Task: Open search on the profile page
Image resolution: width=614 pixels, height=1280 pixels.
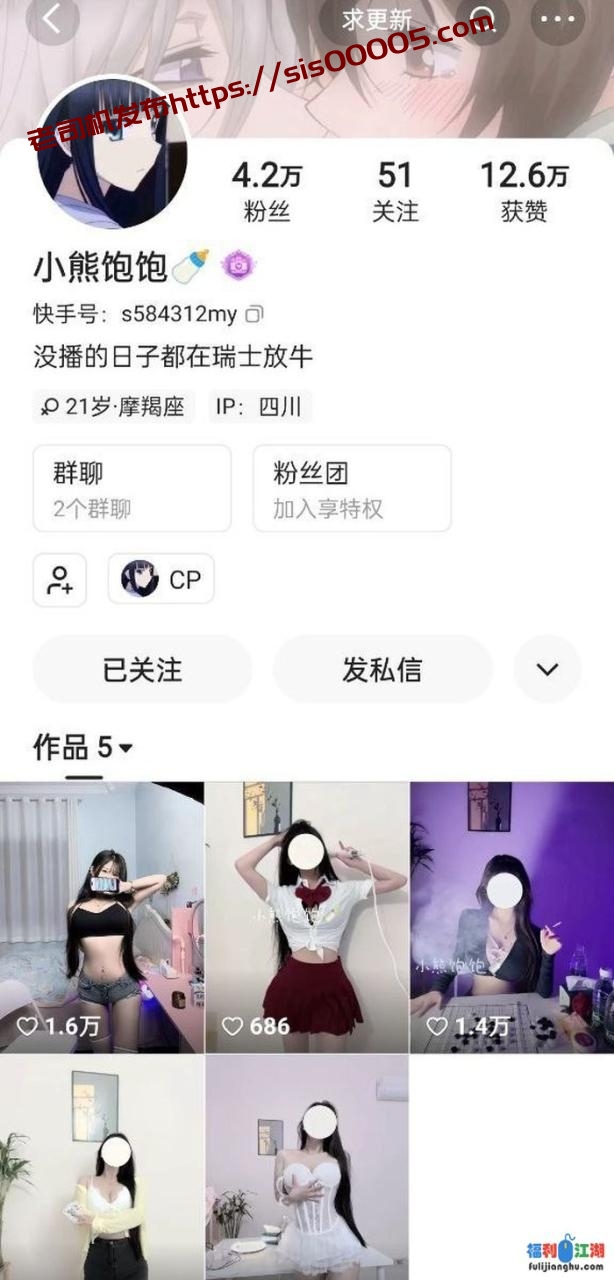Action: [482, 19]
